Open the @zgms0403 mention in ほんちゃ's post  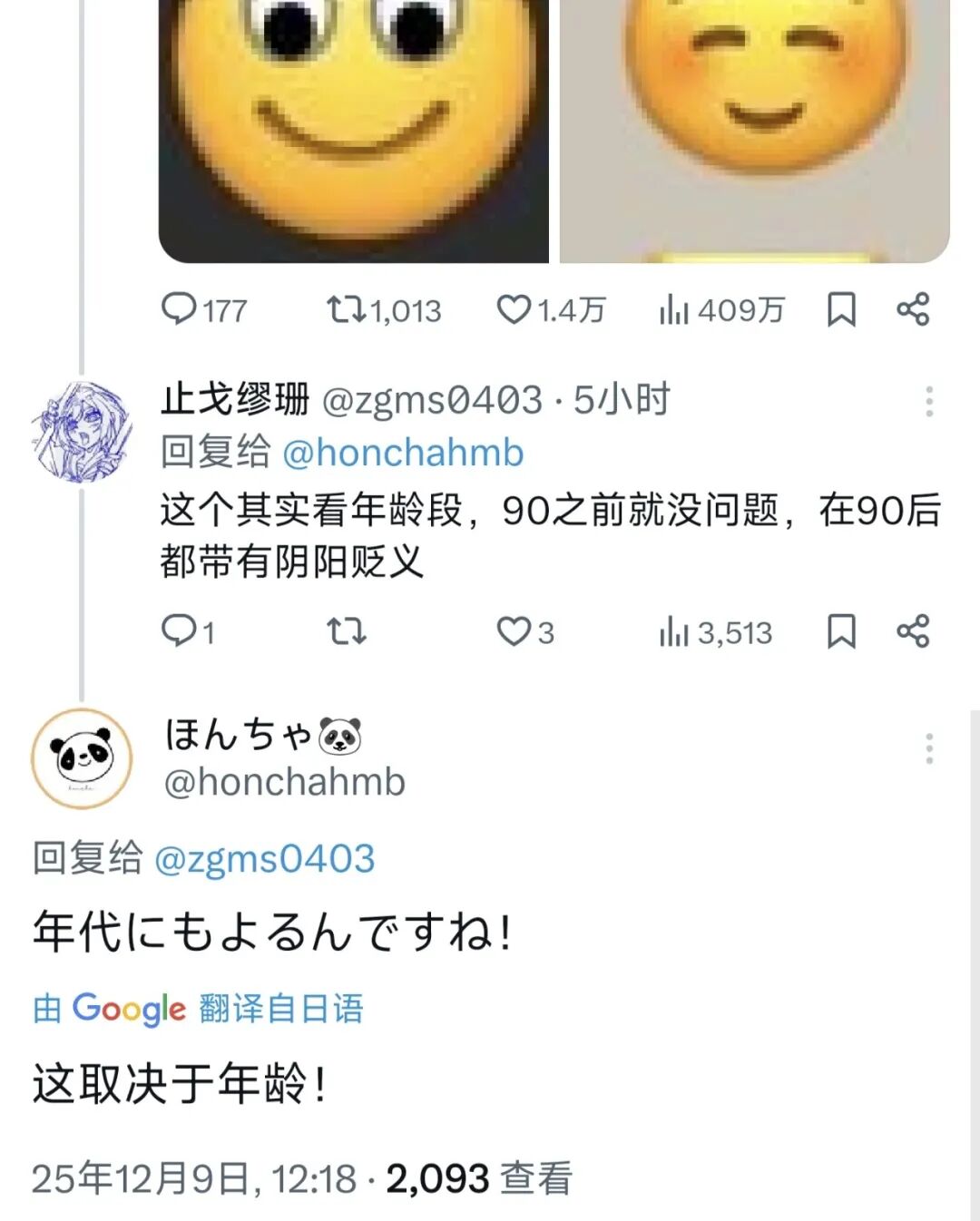(x=264, y=859)
